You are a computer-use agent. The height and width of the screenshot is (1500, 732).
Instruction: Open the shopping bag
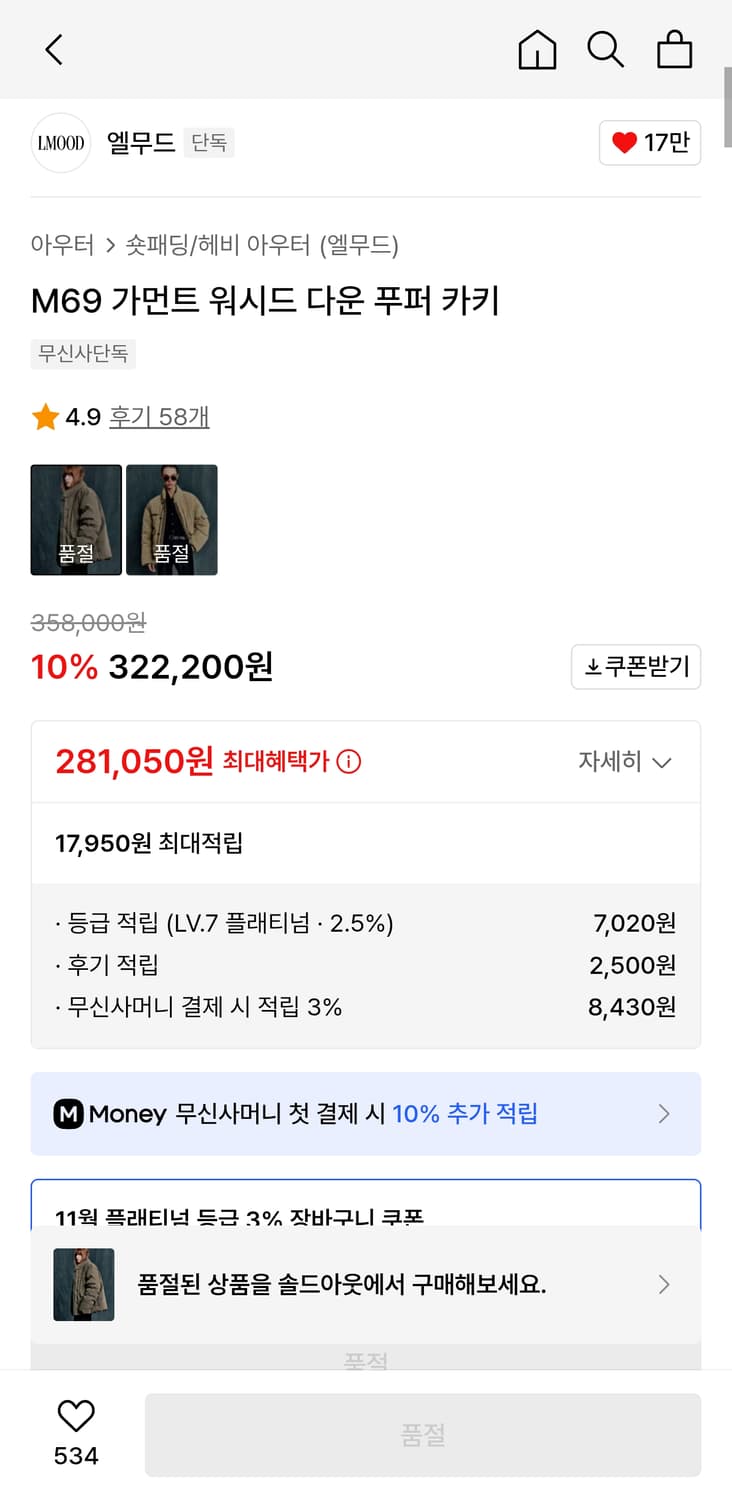pos(674,49)
